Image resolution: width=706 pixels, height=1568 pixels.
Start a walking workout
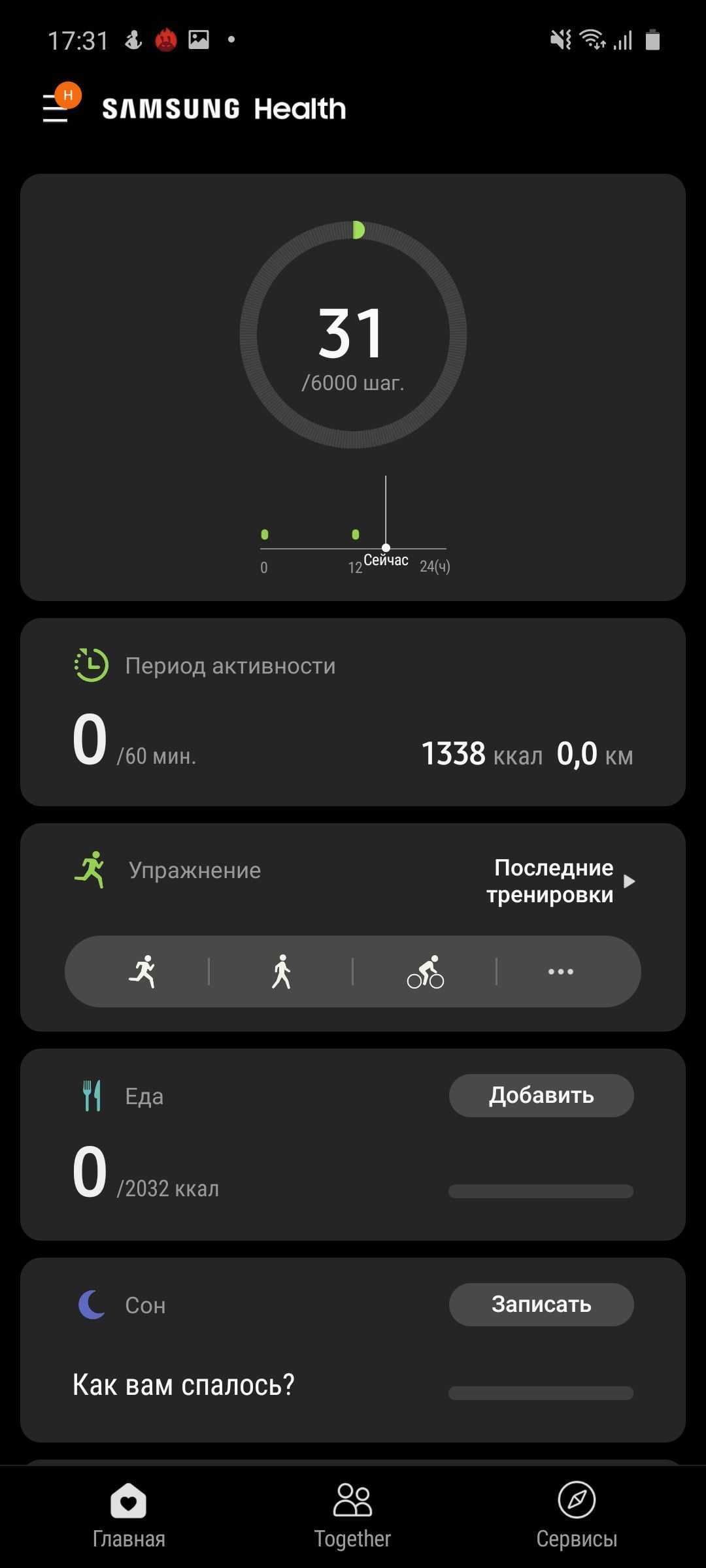tap(281, 972)
